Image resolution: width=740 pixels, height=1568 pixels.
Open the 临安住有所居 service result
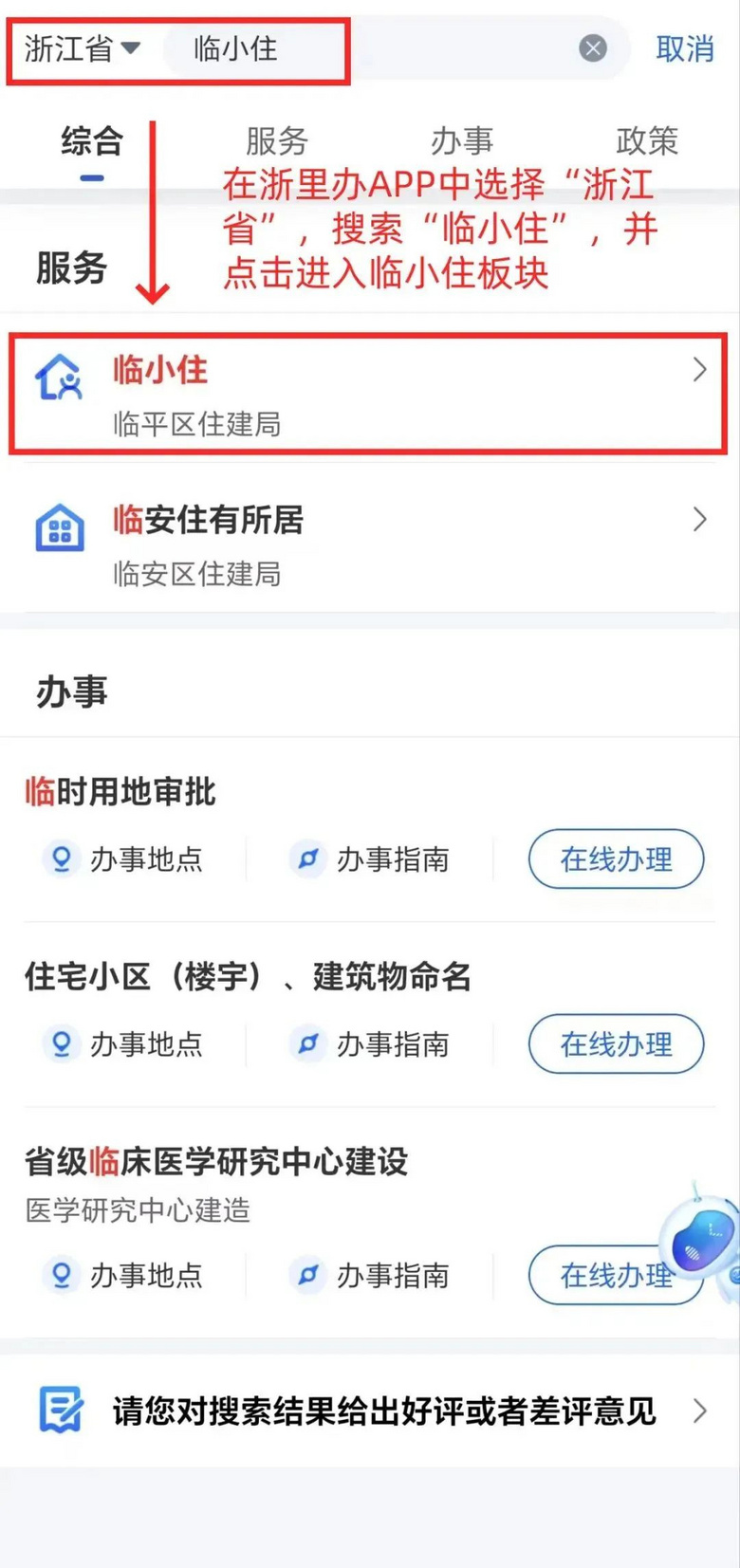(368, 544)
